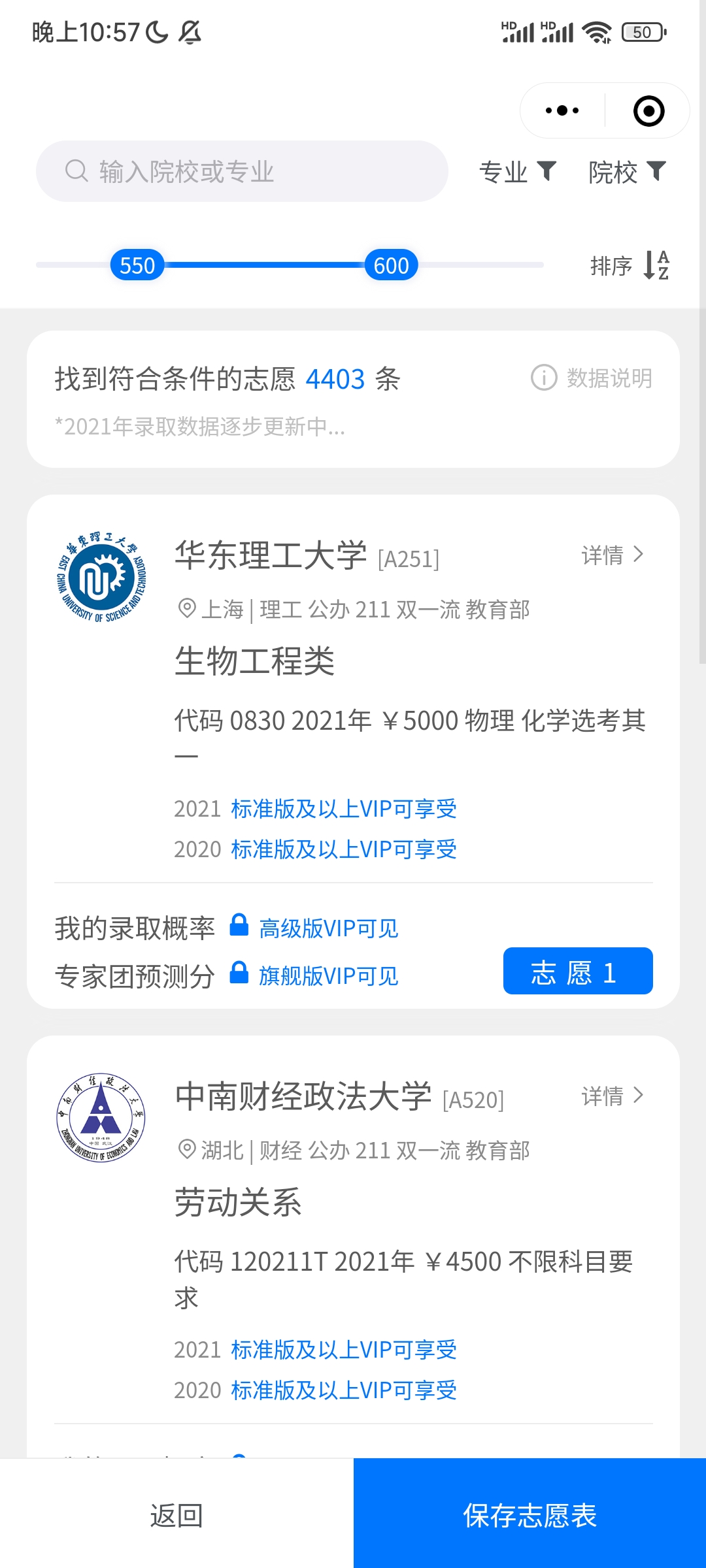Open the 专业 filter dropdown
706x1568 pixels.
pyautogui.click(x=518, y=172)
